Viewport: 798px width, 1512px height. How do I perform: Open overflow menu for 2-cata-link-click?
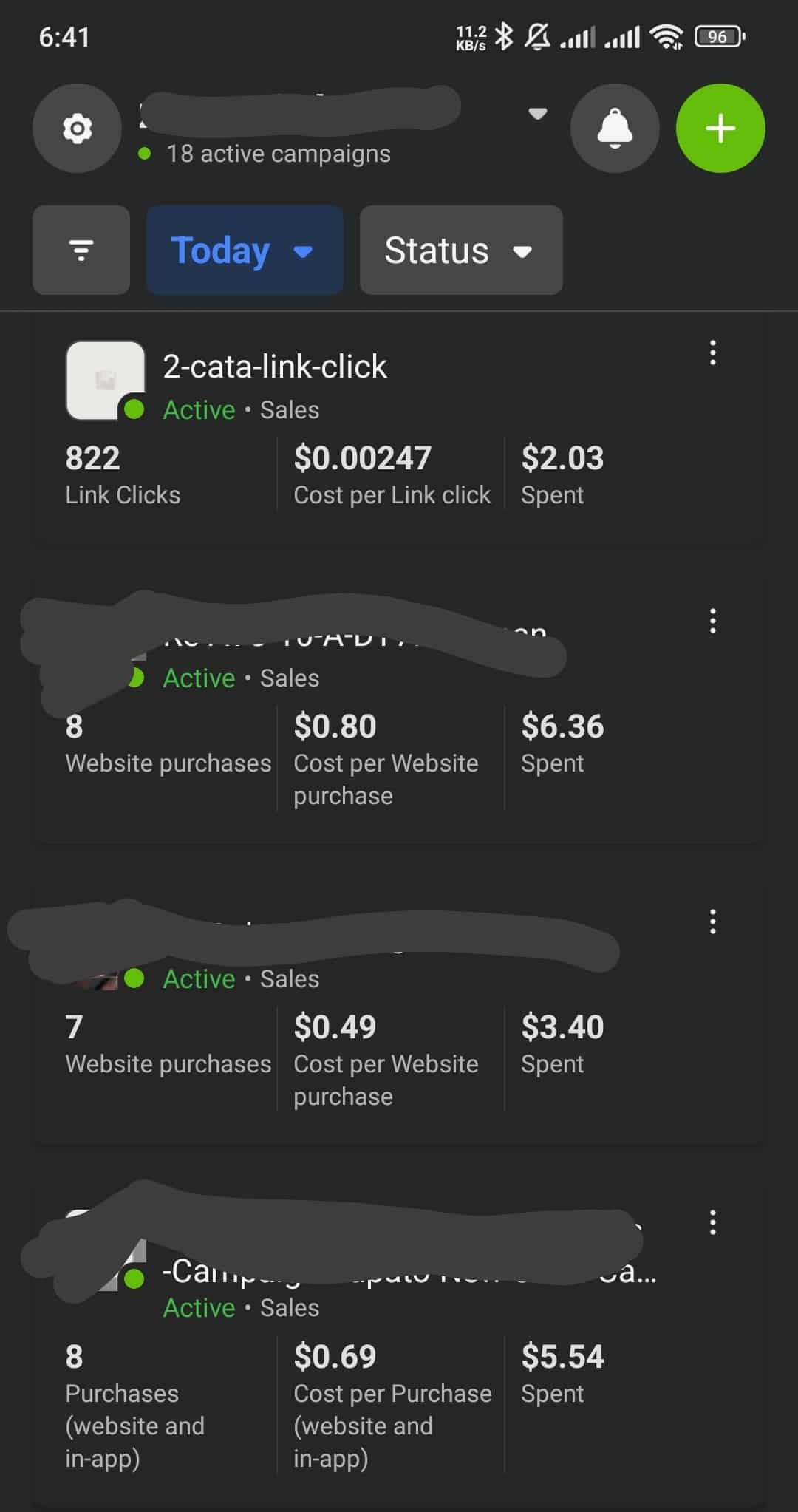(x=713, y=353)
